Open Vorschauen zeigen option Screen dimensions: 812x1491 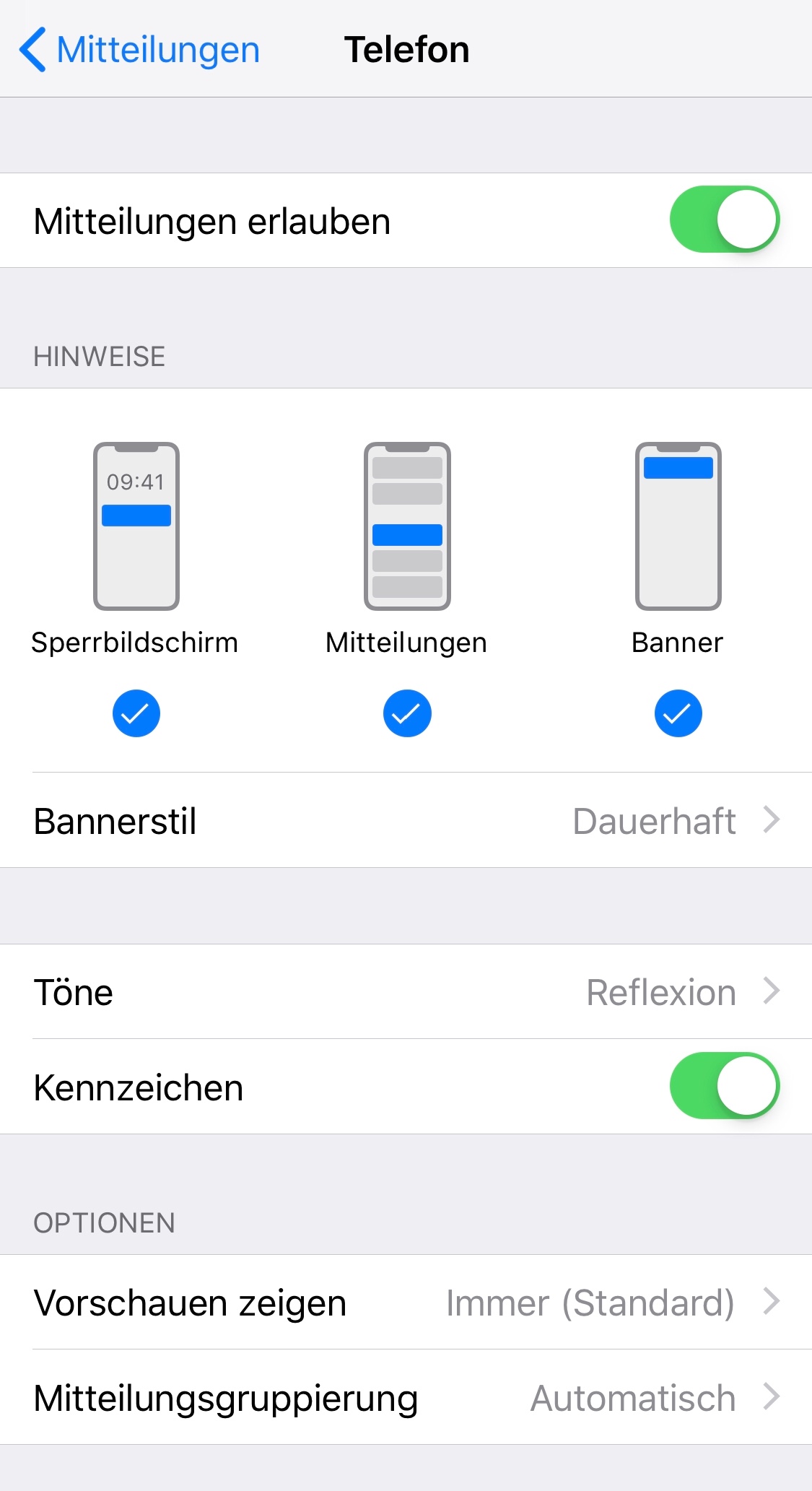coord(406,1303)
